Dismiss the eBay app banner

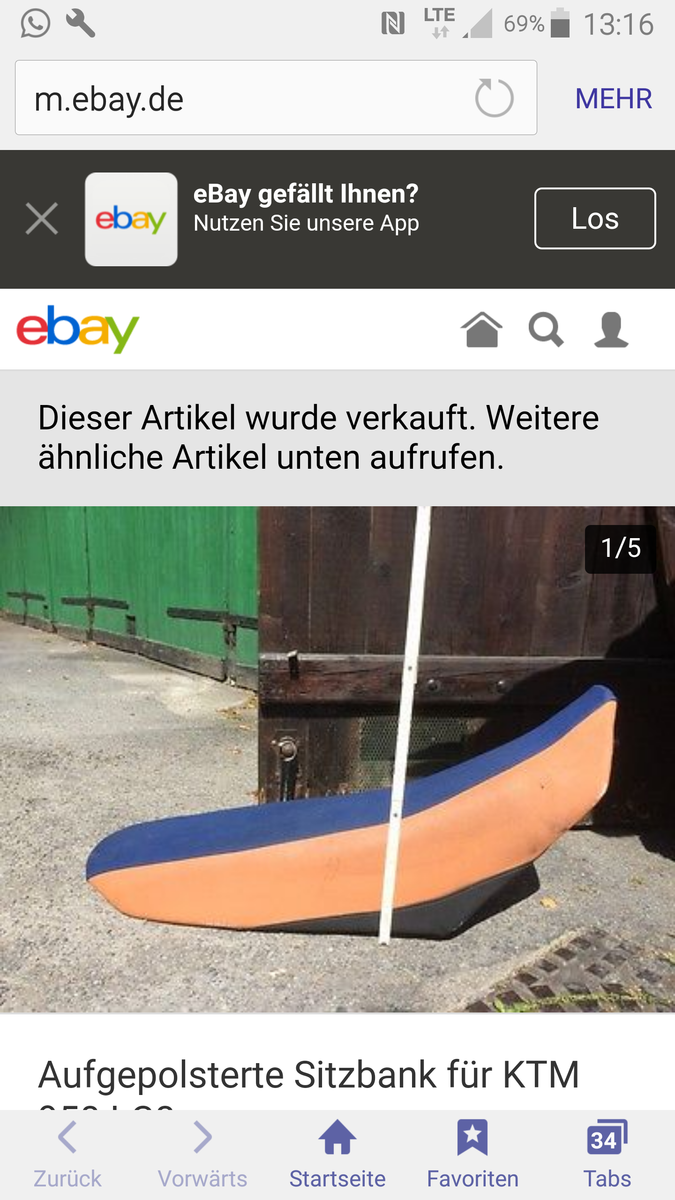tap(42, 219)
